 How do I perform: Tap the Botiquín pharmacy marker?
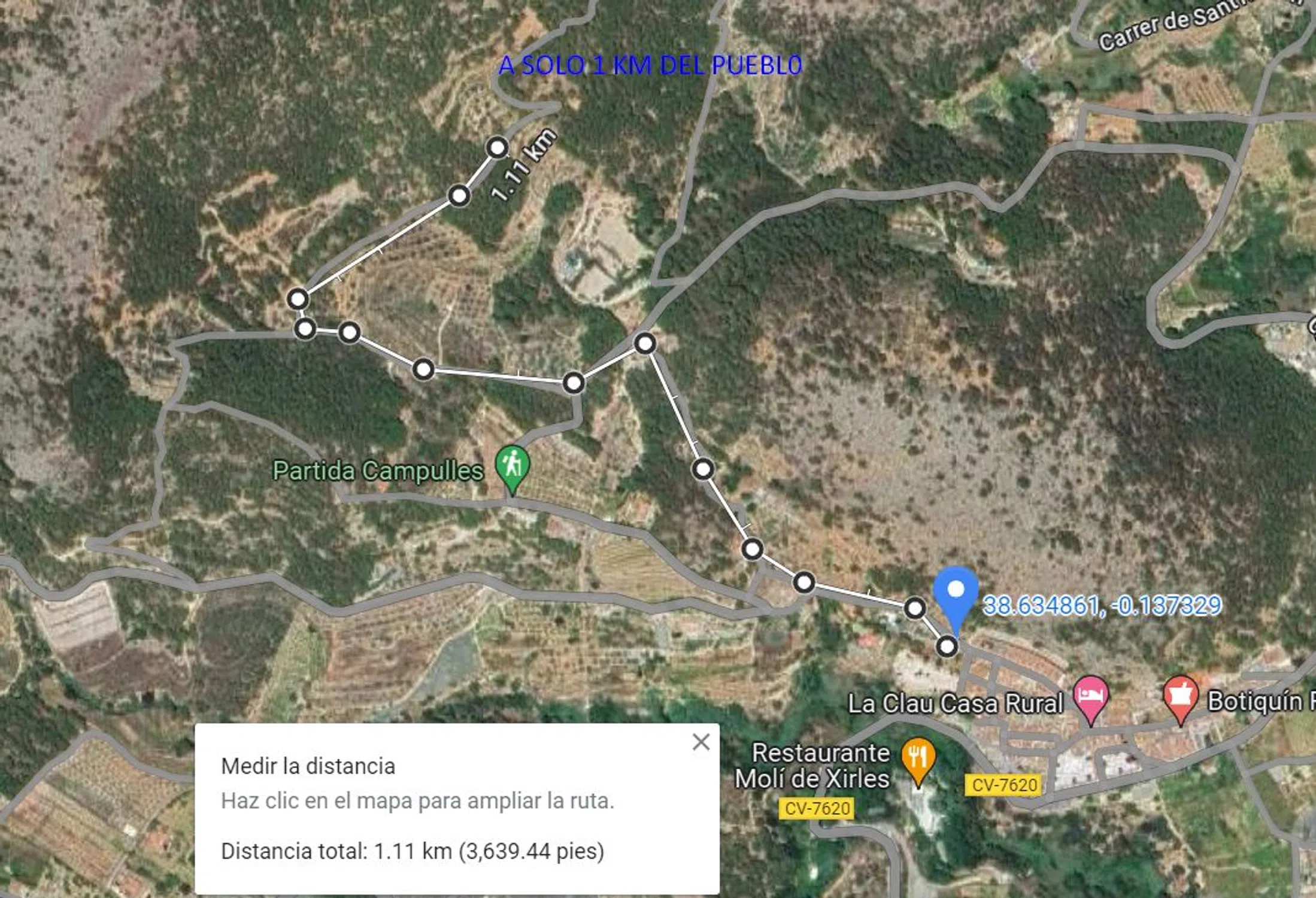[1180, 696]
